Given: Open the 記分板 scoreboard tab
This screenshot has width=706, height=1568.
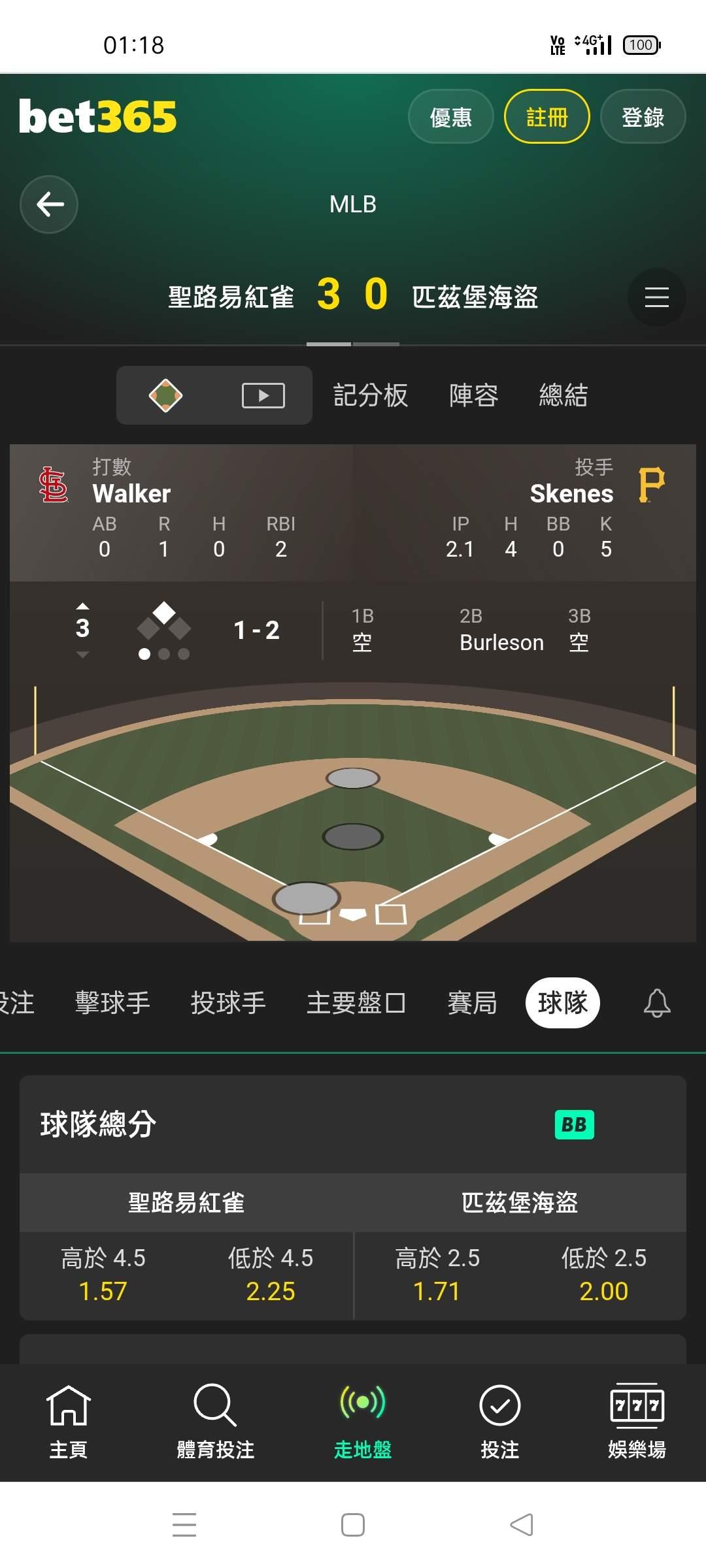Looking at the screenshot, I should pyautogui.click(x=371, y=395).
